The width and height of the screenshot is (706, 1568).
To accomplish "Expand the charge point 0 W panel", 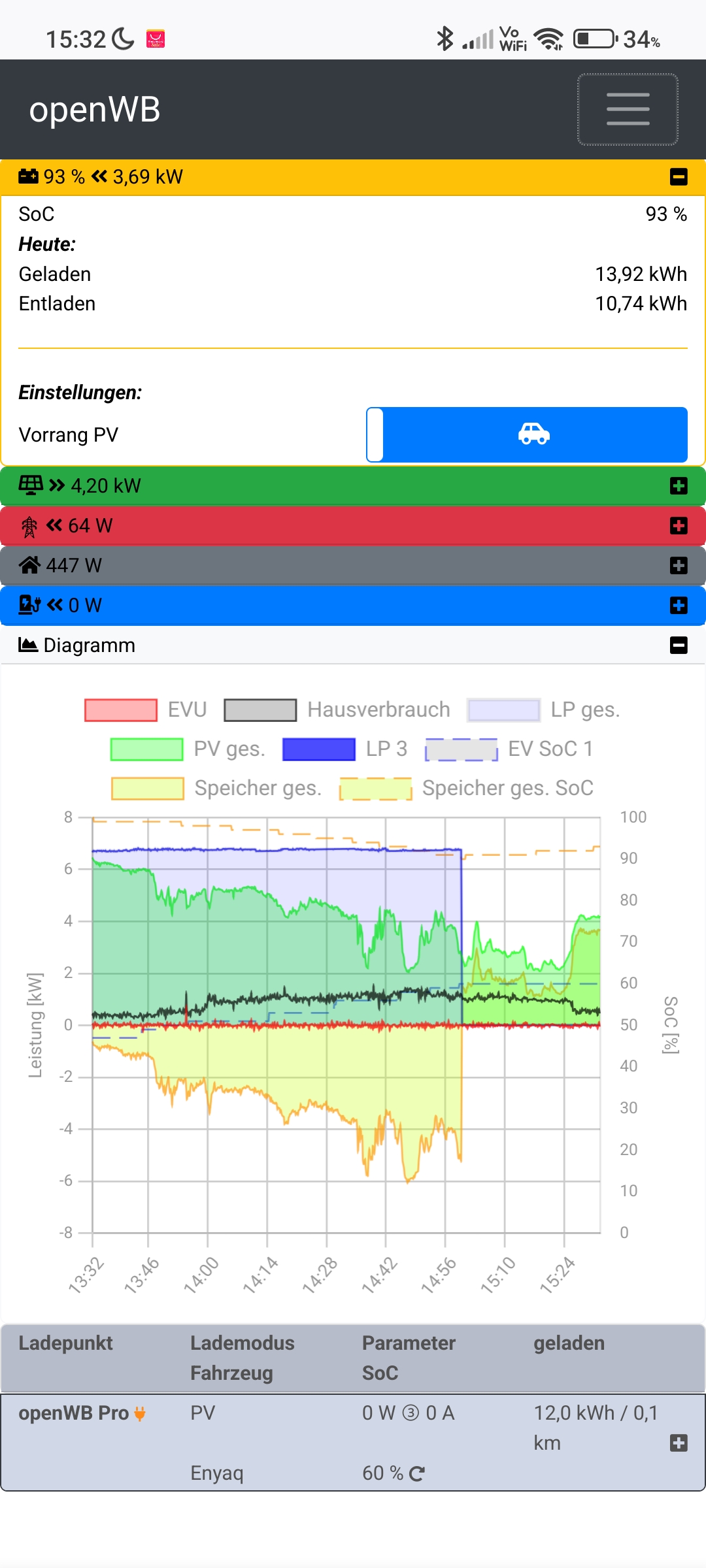I will (679, 605).
